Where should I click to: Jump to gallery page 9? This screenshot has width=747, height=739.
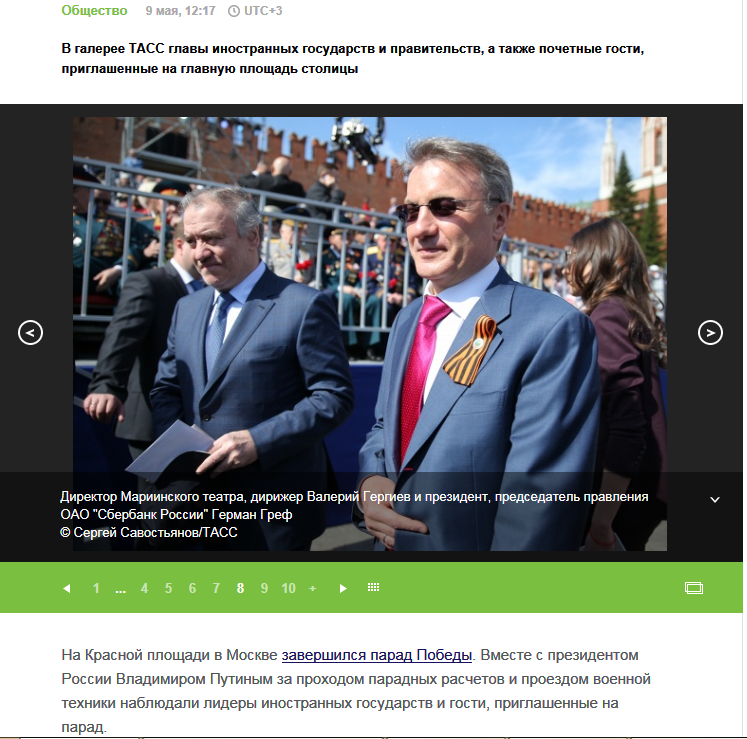[264, 589]
